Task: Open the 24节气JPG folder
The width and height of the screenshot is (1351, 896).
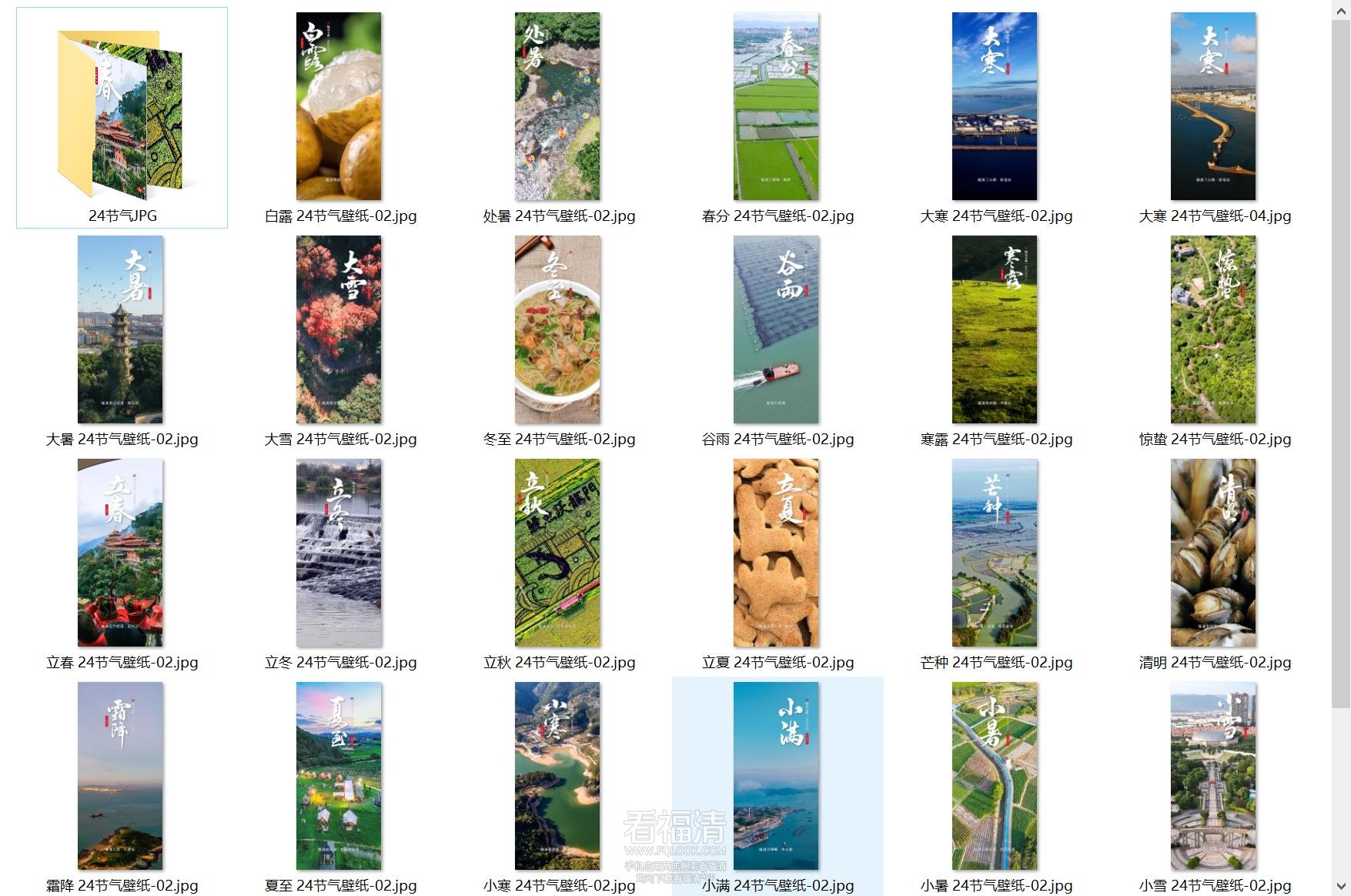Action: tap(122, 115)
